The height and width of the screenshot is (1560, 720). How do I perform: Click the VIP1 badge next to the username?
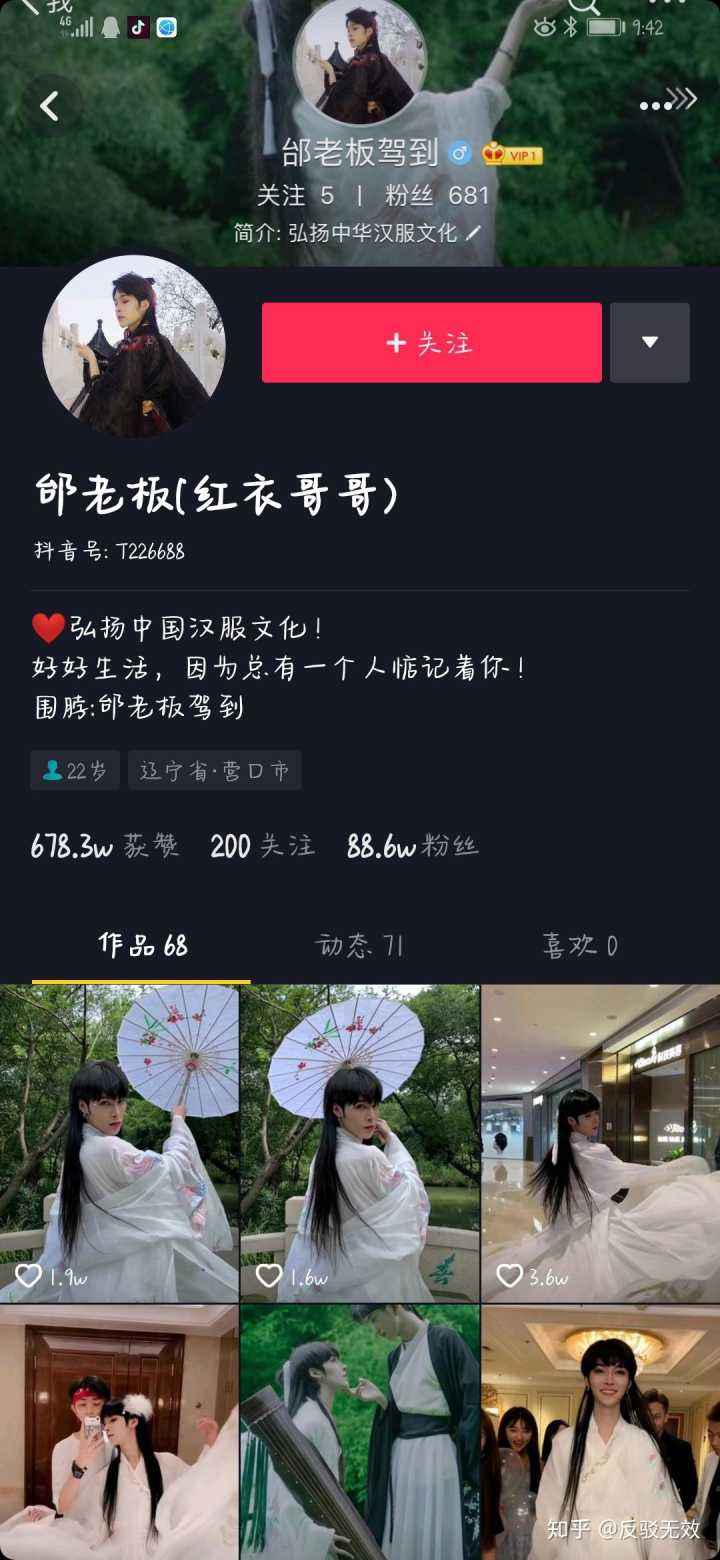tap(513, 154)
